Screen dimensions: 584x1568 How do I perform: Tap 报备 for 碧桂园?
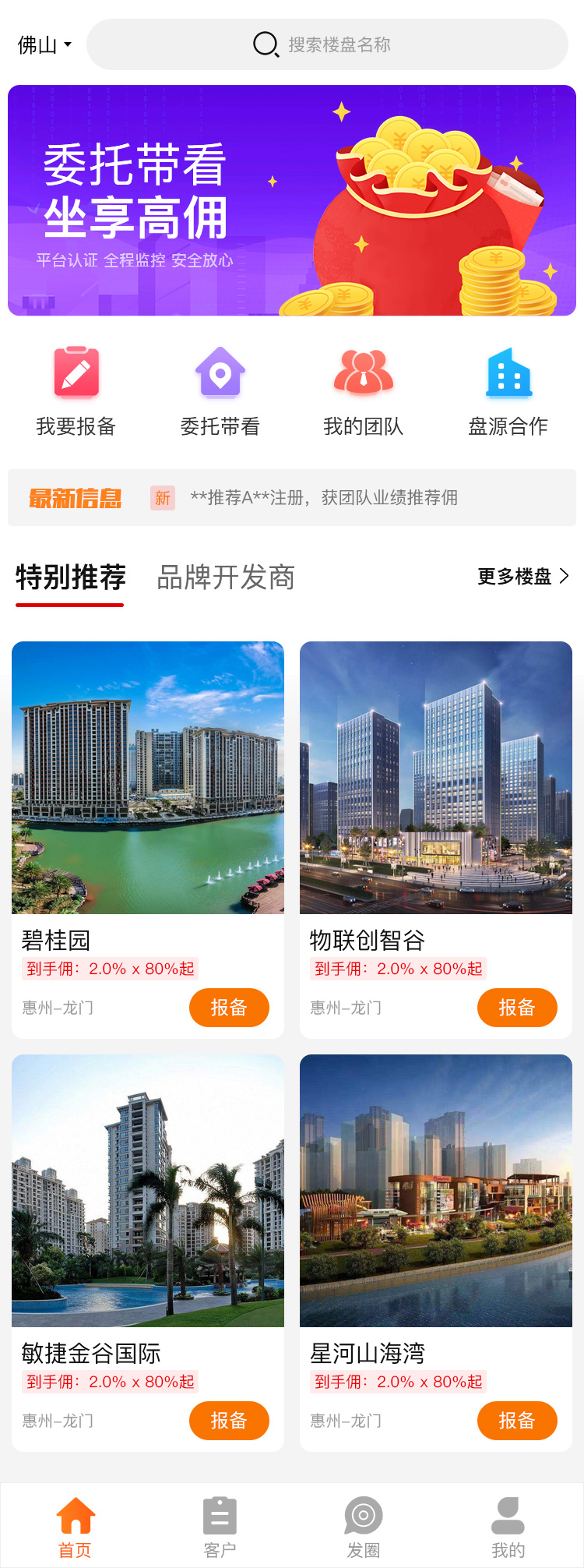[x=229, y=1008]
